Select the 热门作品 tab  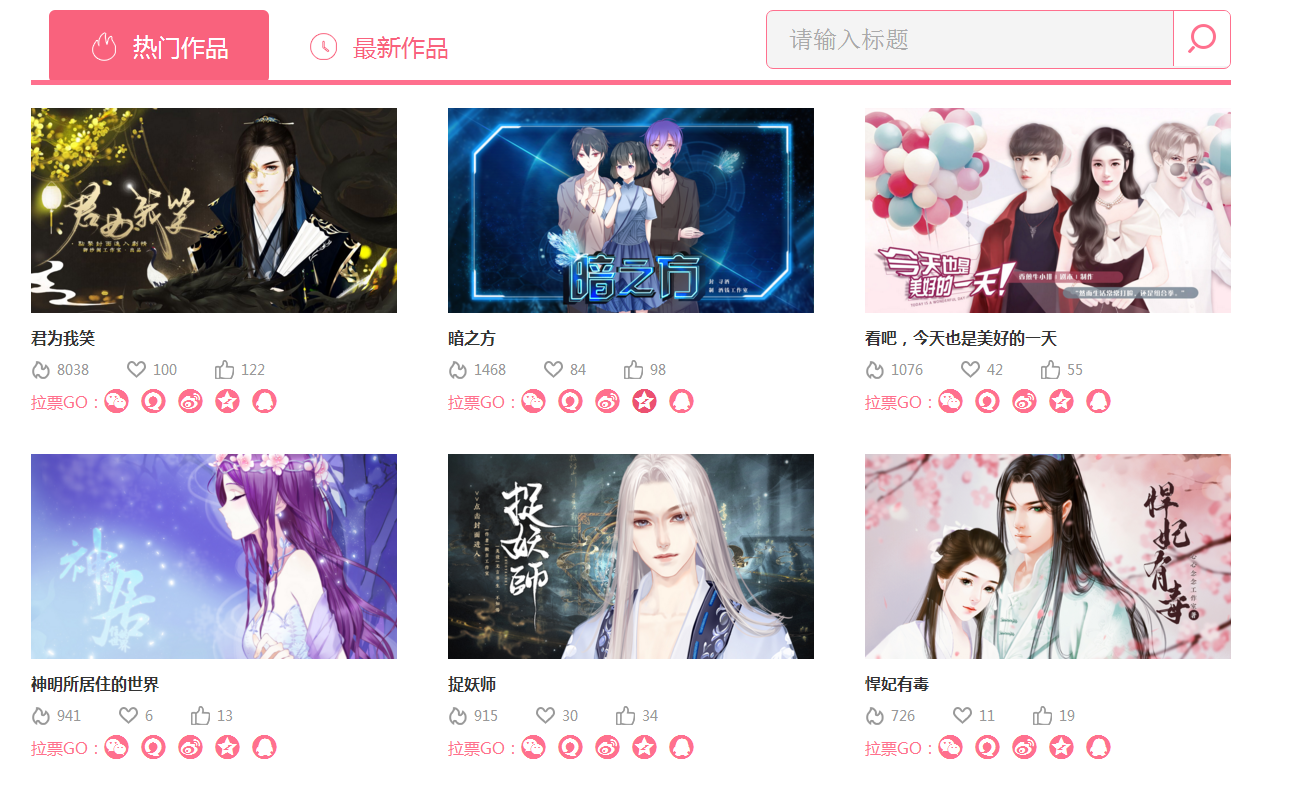[159, 46]
